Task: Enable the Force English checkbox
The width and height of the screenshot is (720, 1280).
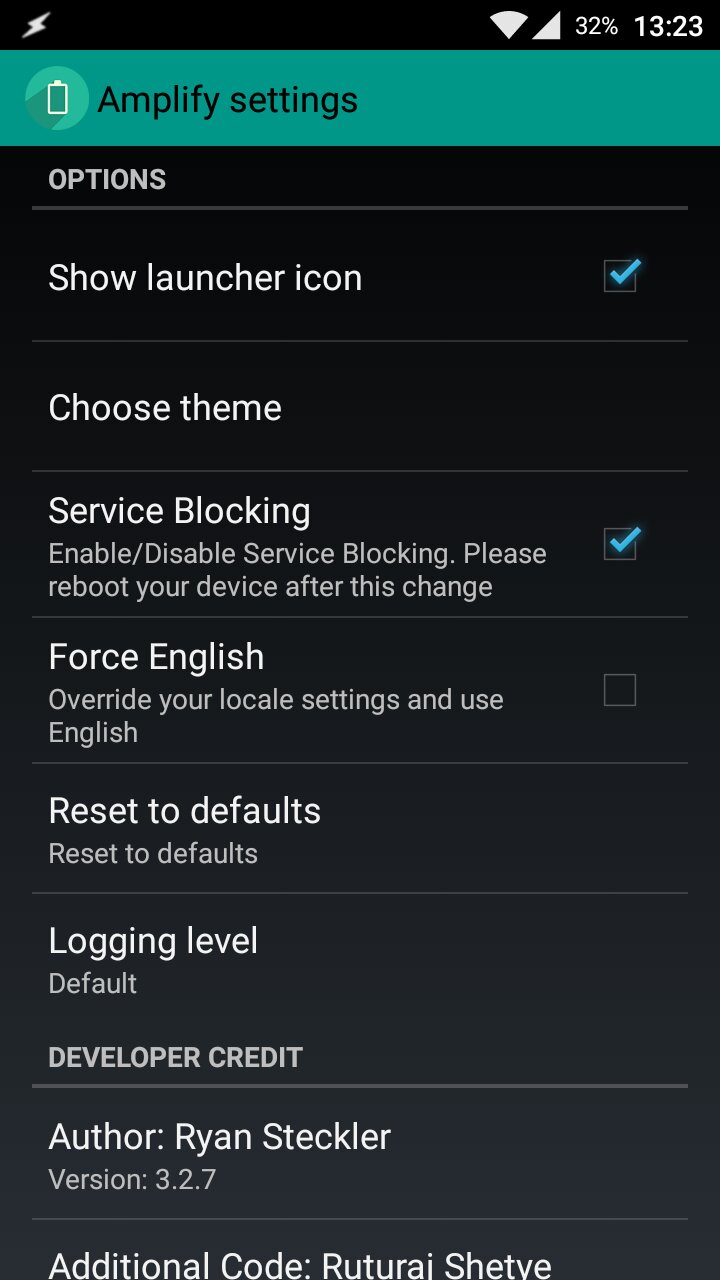Action: point(620,690)
